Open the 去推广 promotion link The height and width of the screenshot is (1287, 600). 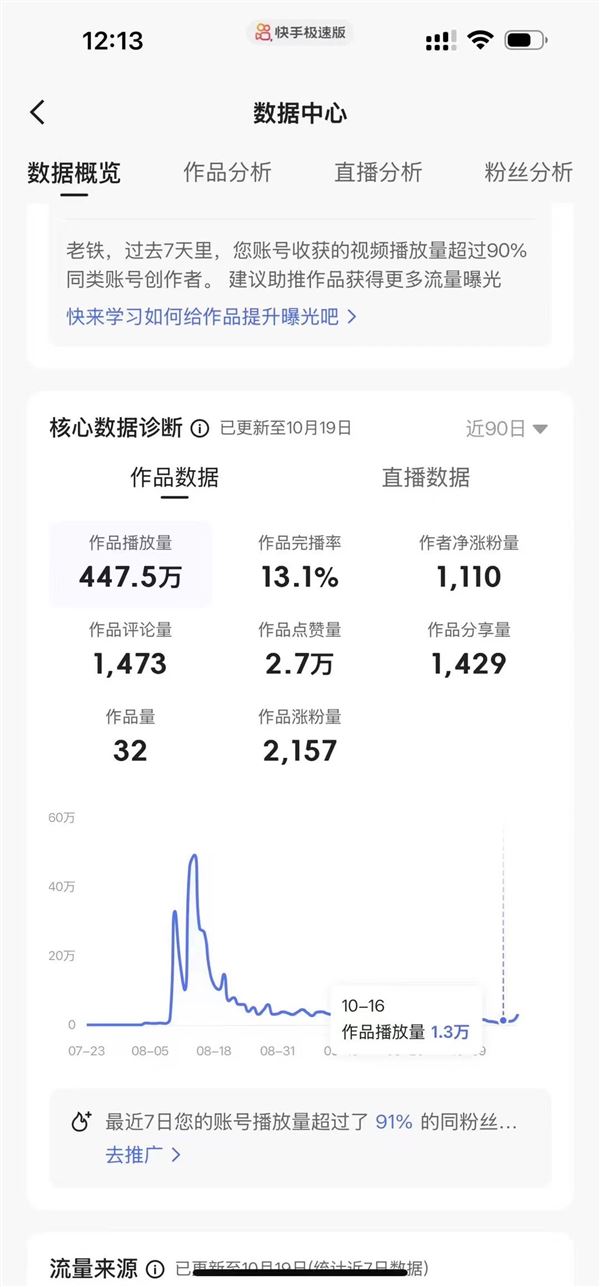coord(143,1155)
